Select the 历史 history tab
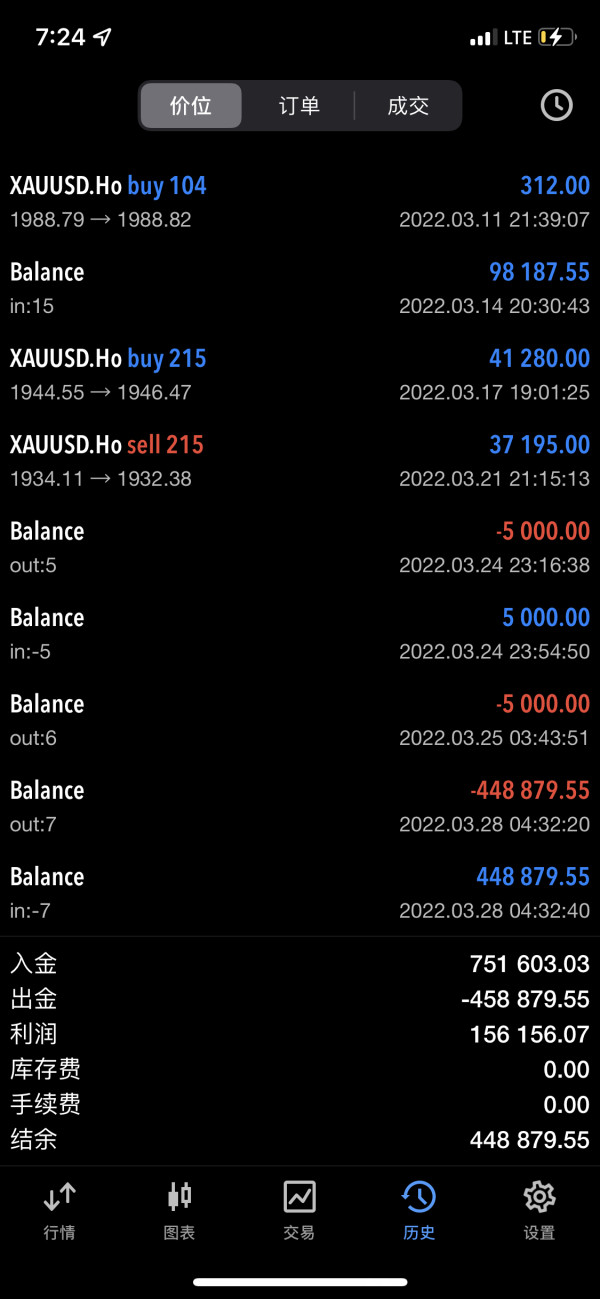 pyautogui.click(x=419, y=1210)
